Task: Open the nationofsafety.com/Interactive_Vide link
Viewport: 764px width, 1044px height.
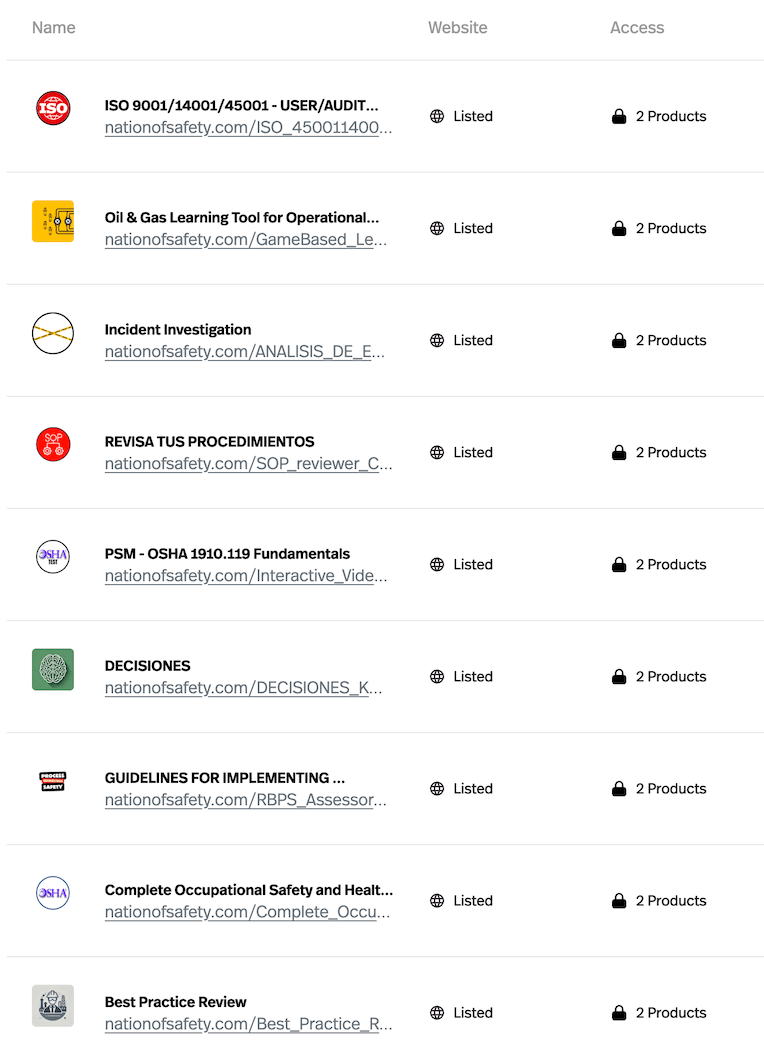Action: coord(246,576)
